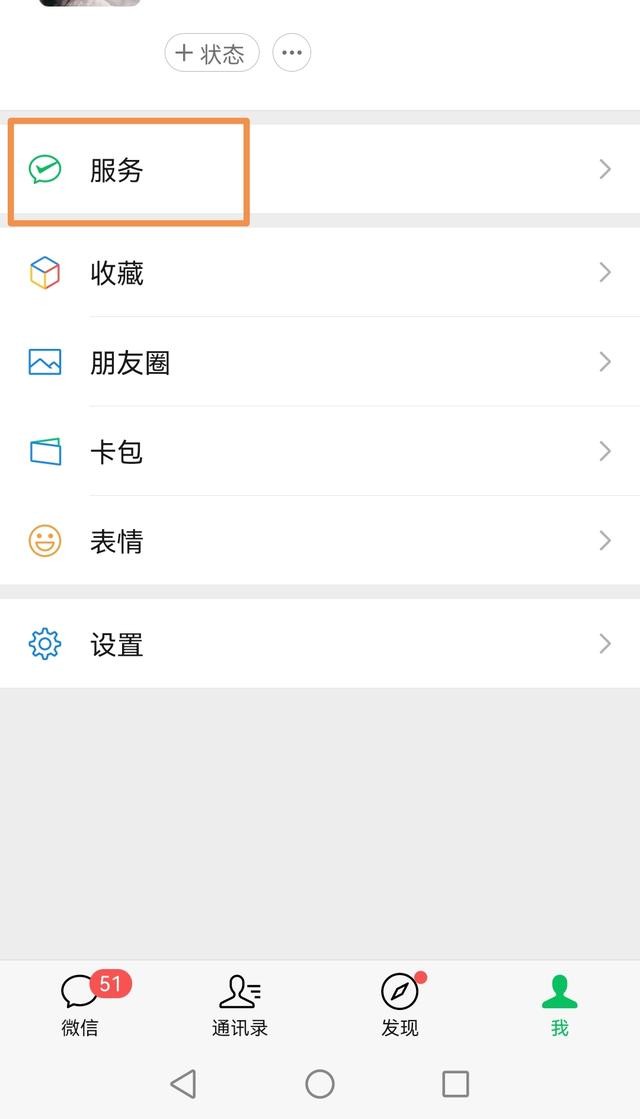Open 设置 settings
This screenshot has height=1119, width=640.
(x=320, y=644)
